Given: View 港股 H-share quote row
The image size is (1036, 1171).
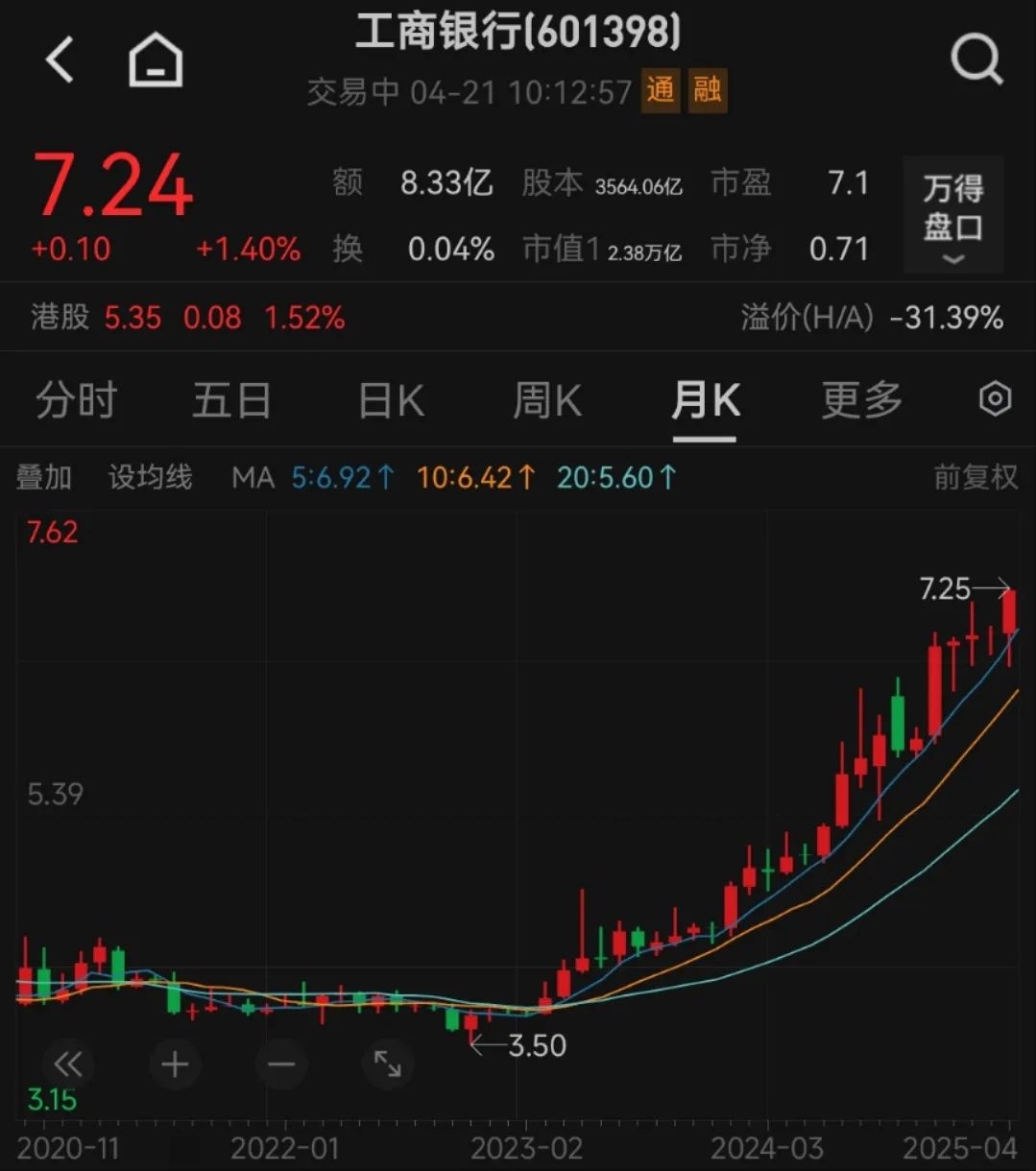Looking at the screenshot, I should 188,318.
